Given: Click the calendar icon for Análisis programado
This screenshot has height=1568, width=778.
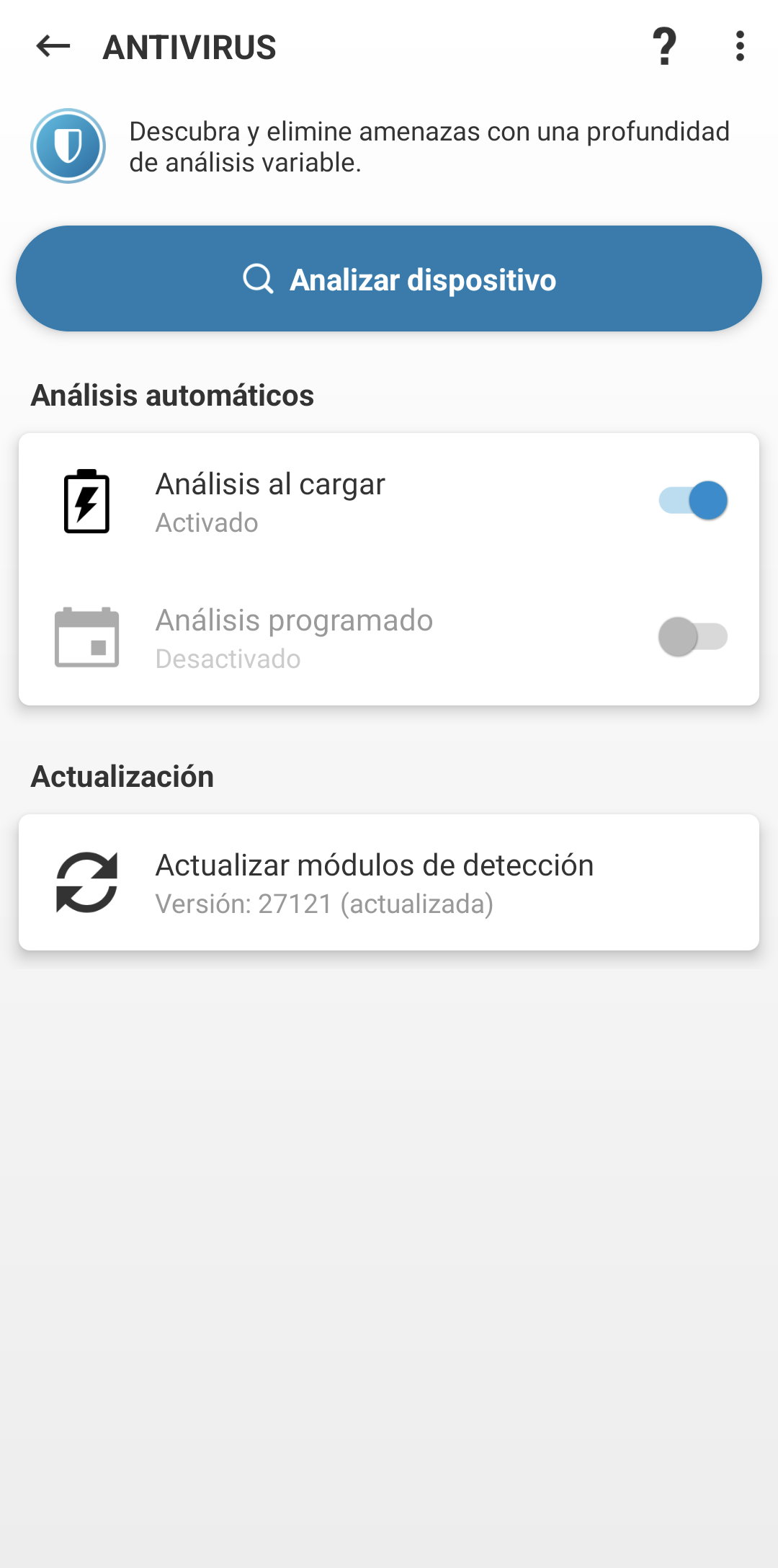Looking at the screenshot, I should tap(86, 637).
